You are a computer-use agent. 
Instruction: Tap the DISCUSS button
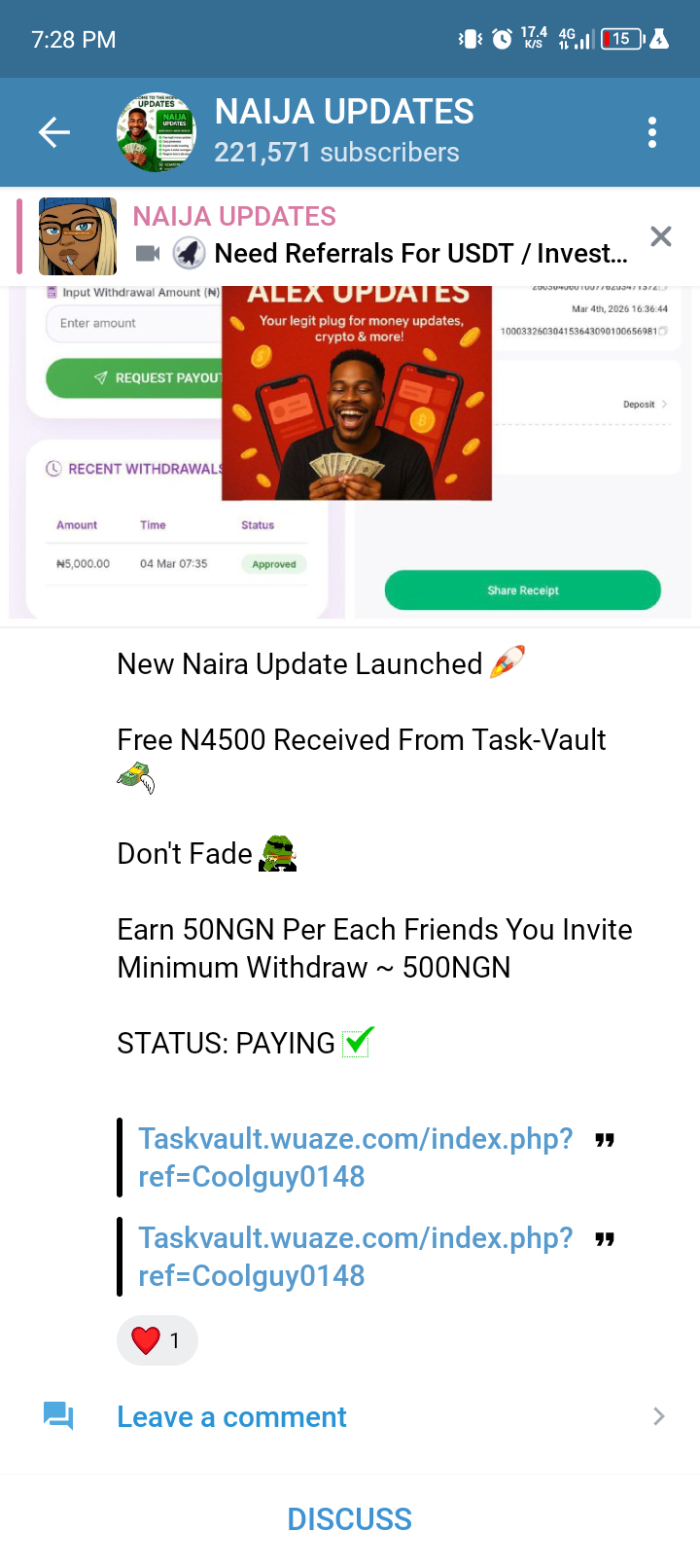click(350, 1518)
